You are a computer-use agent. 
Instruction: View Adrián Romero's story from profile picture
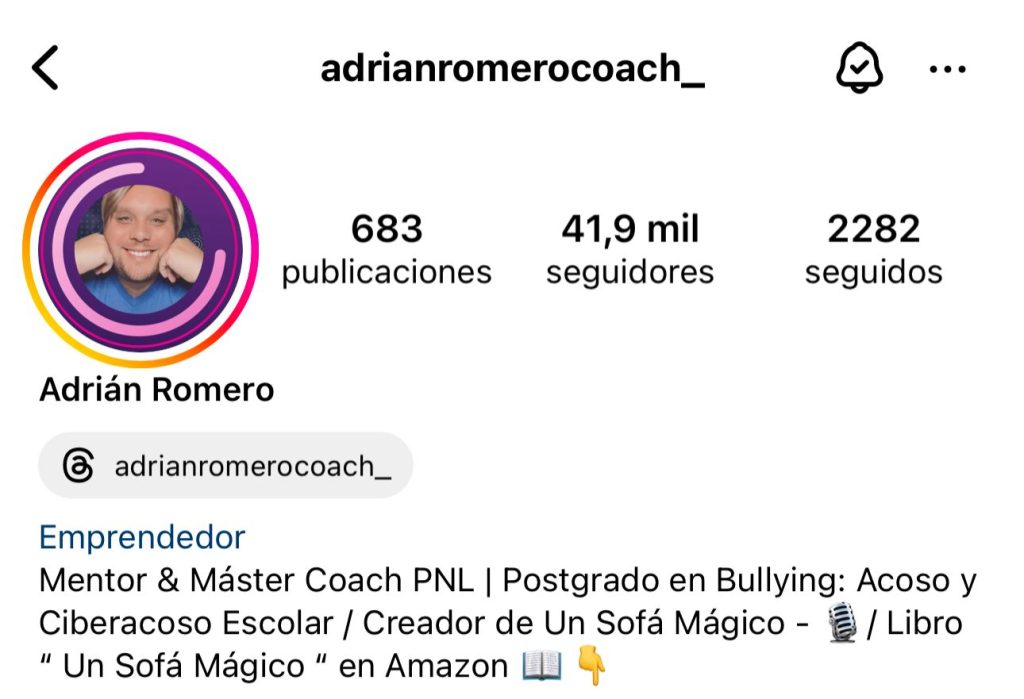pos(140,250)
